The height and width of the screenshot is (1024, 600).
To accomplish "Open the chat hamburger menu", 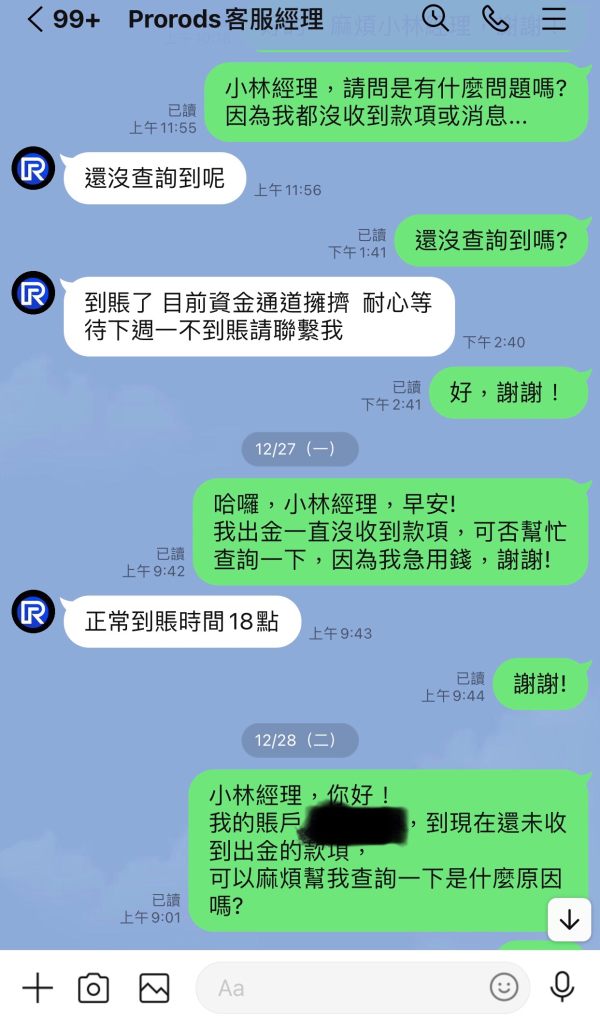I will pyautogui.click(x=554, y=19).
